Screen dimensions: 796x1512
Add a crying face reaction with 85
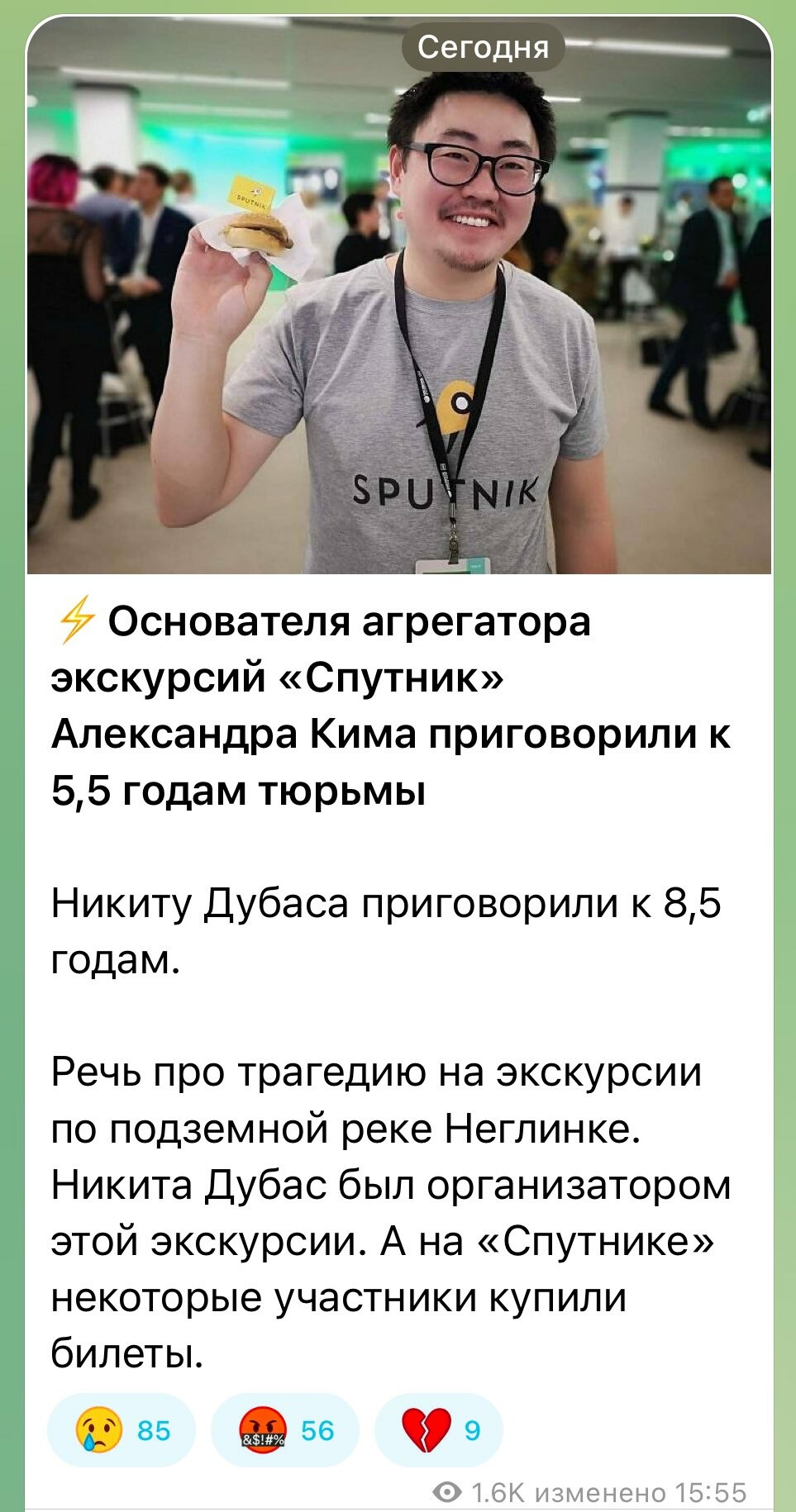click(122, 1430)
